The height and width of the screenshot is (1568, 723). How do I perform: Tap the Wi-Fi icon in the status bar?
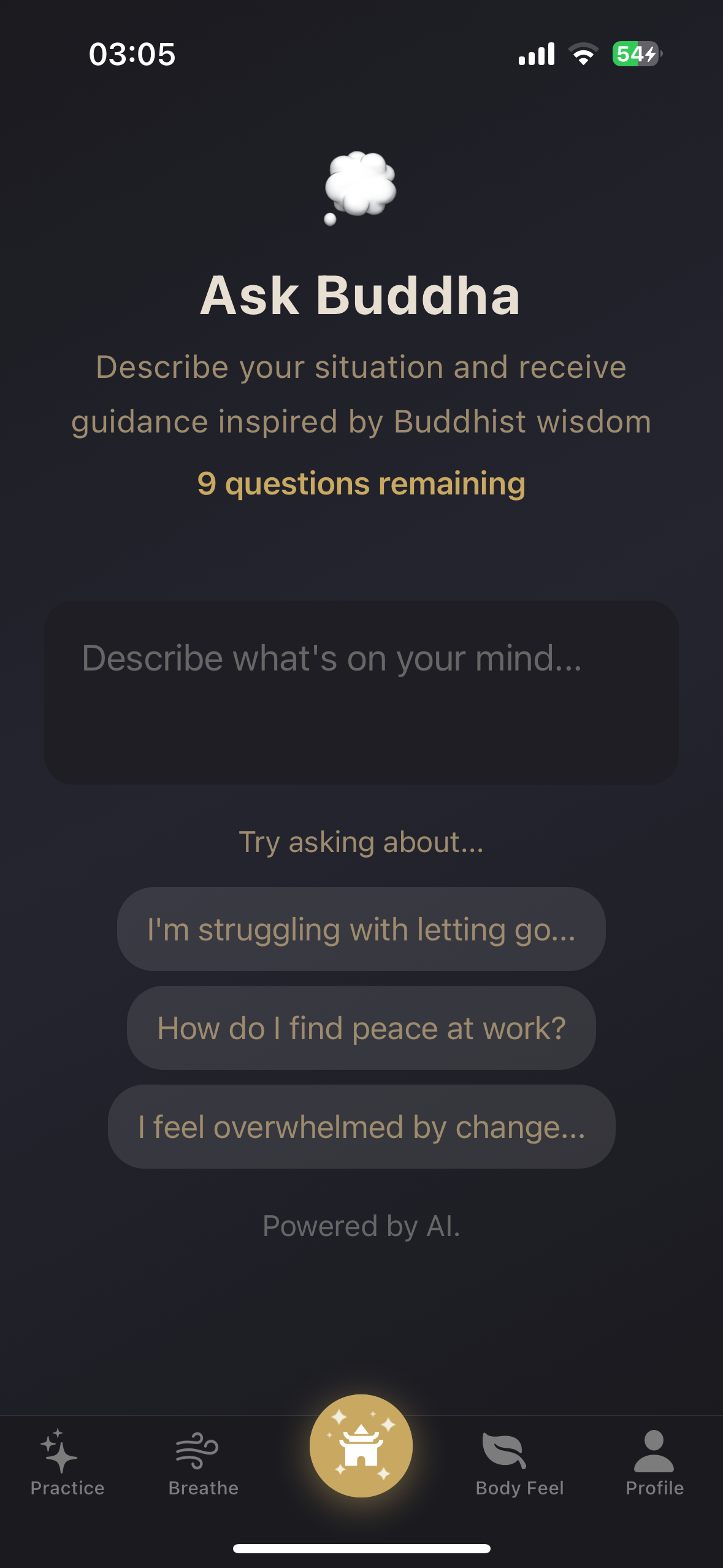[581, 55]
